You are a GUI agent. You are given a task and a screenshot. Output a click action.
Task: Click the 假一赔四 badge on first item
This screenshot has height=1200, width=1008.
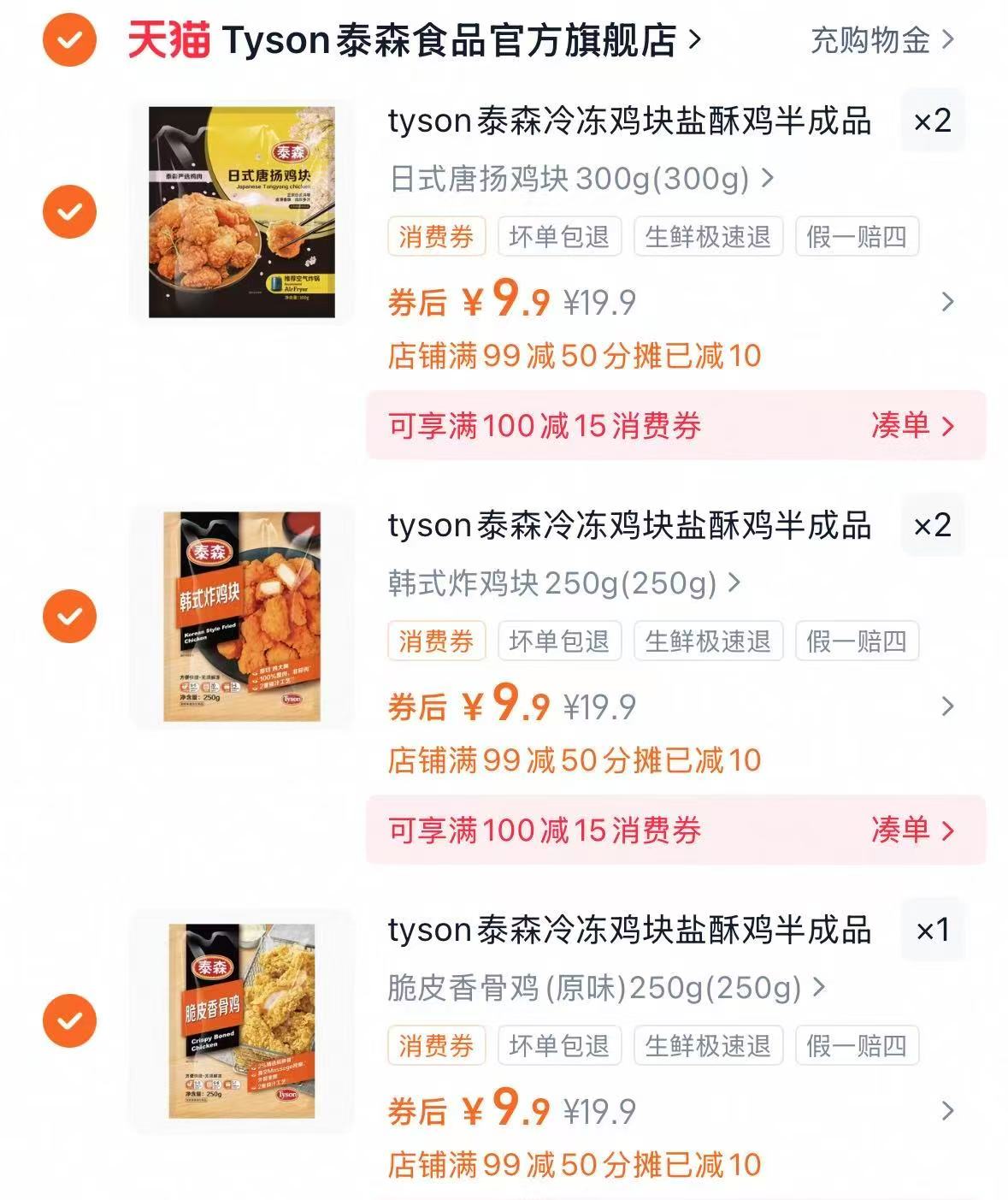point(857,238)
